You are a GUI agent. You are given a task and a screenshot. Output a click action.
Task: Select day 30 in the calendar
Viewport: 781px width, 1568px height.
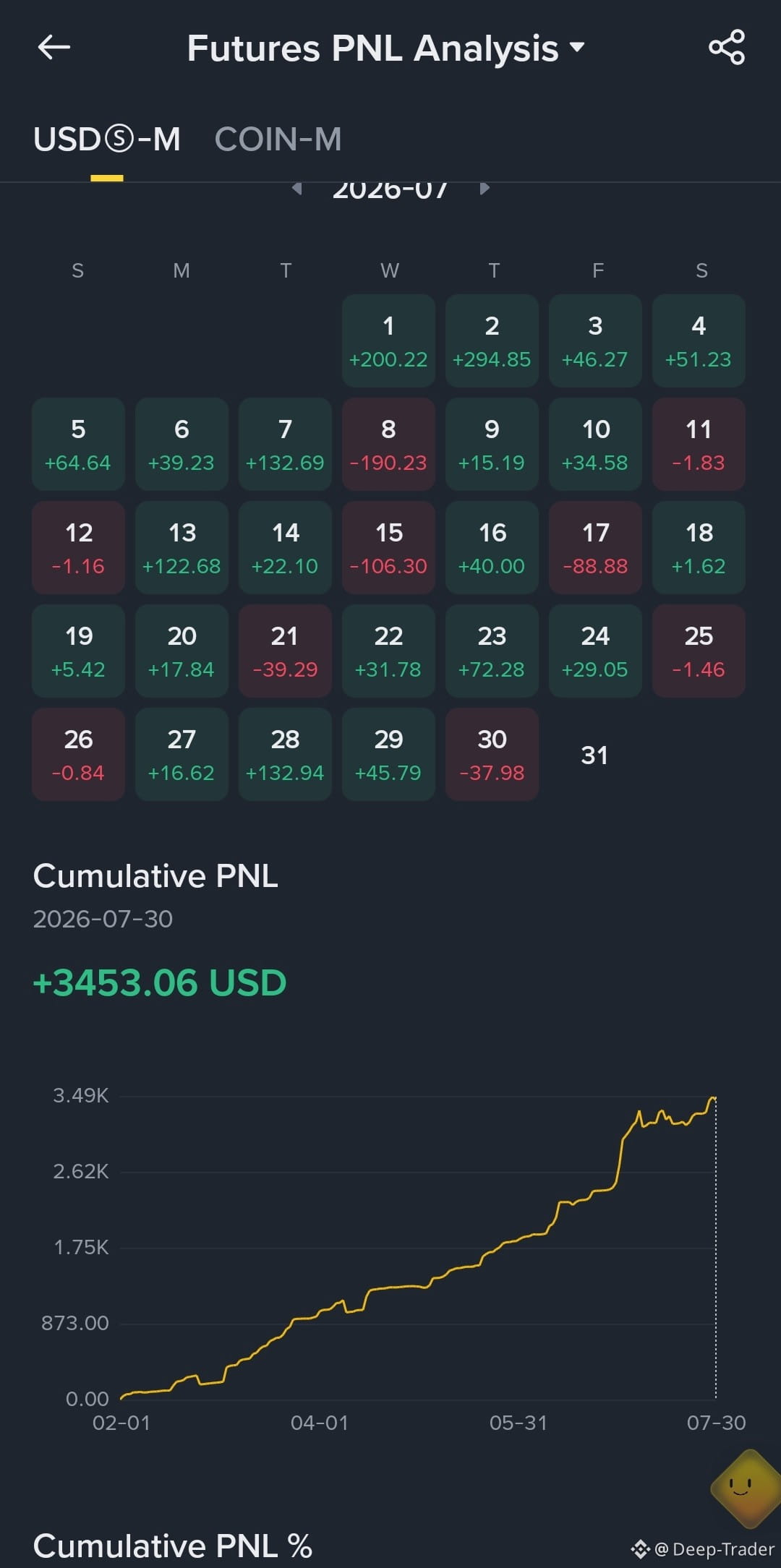pos(492,754)
